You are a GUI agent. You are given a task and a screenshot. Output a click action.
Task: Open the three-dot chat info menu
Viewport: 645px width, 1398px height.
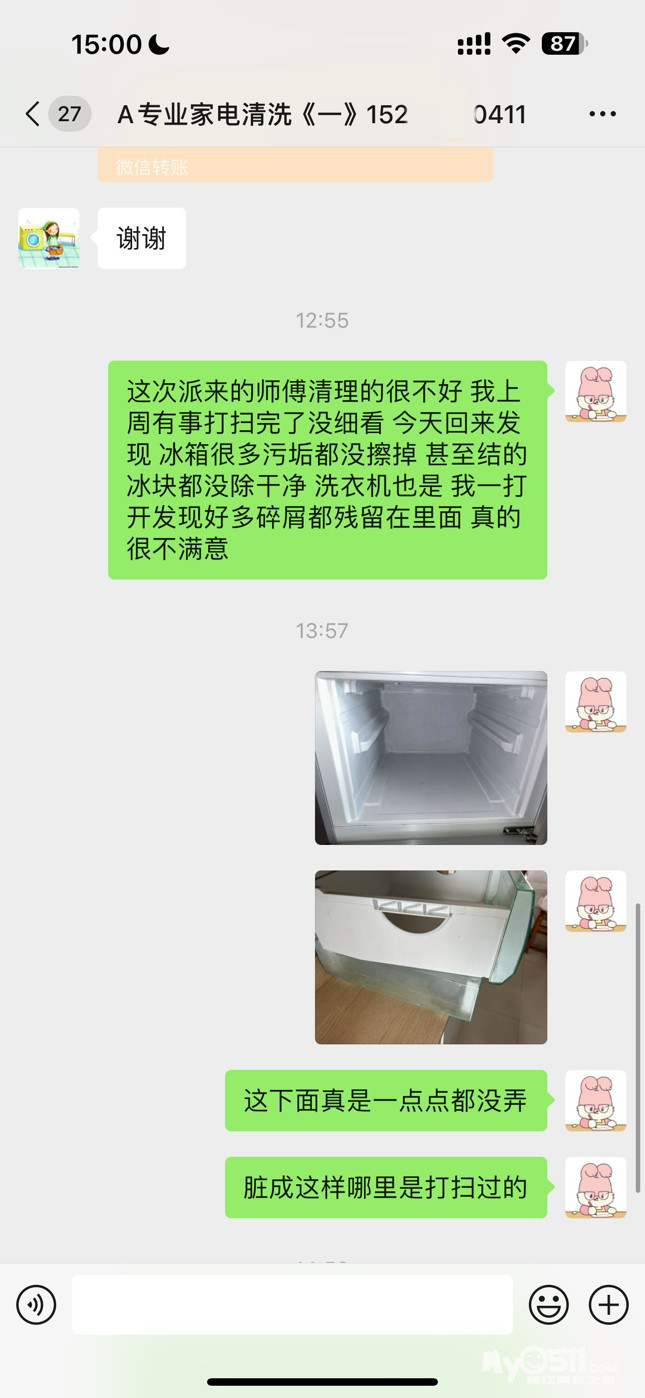tap(602, 114)
